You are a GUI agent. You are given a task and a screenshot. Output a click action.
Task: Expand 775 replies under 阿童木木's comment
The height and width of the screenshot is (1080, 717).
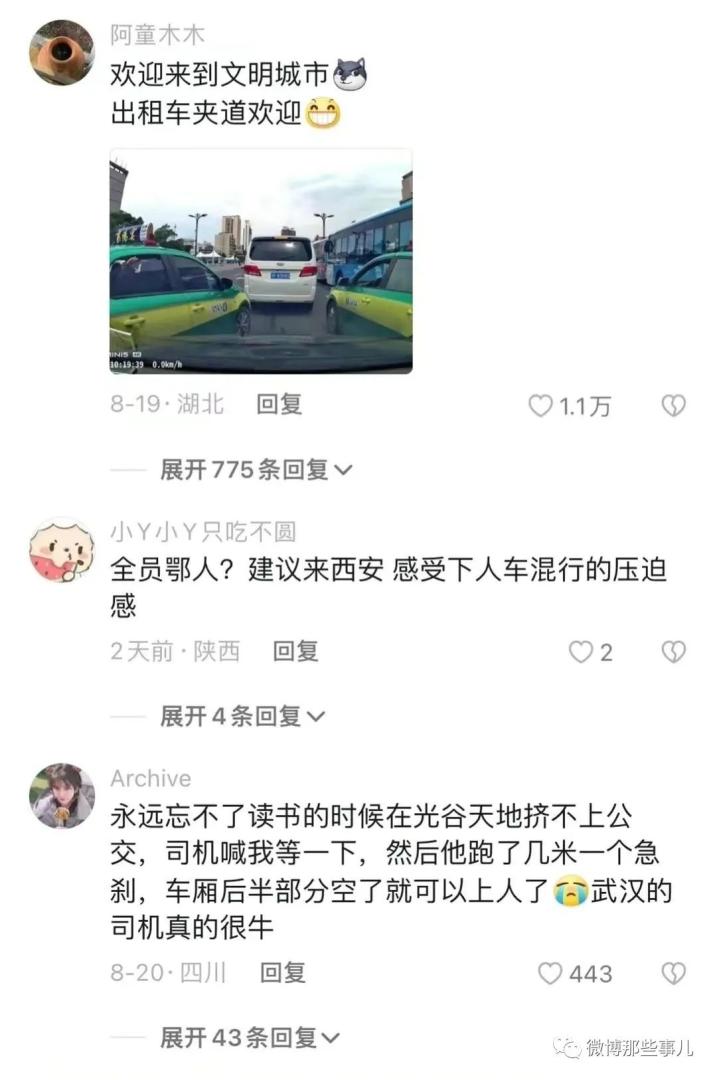[256, 469]
